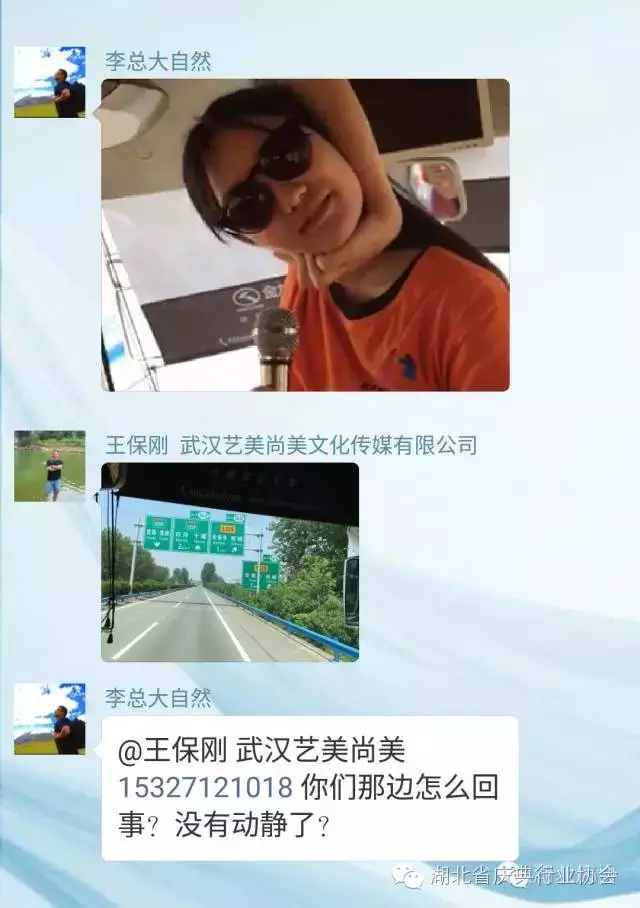The image size is (640, 908).
Task: Open the woman with sunglasses photo message
Action: point(305,235)
